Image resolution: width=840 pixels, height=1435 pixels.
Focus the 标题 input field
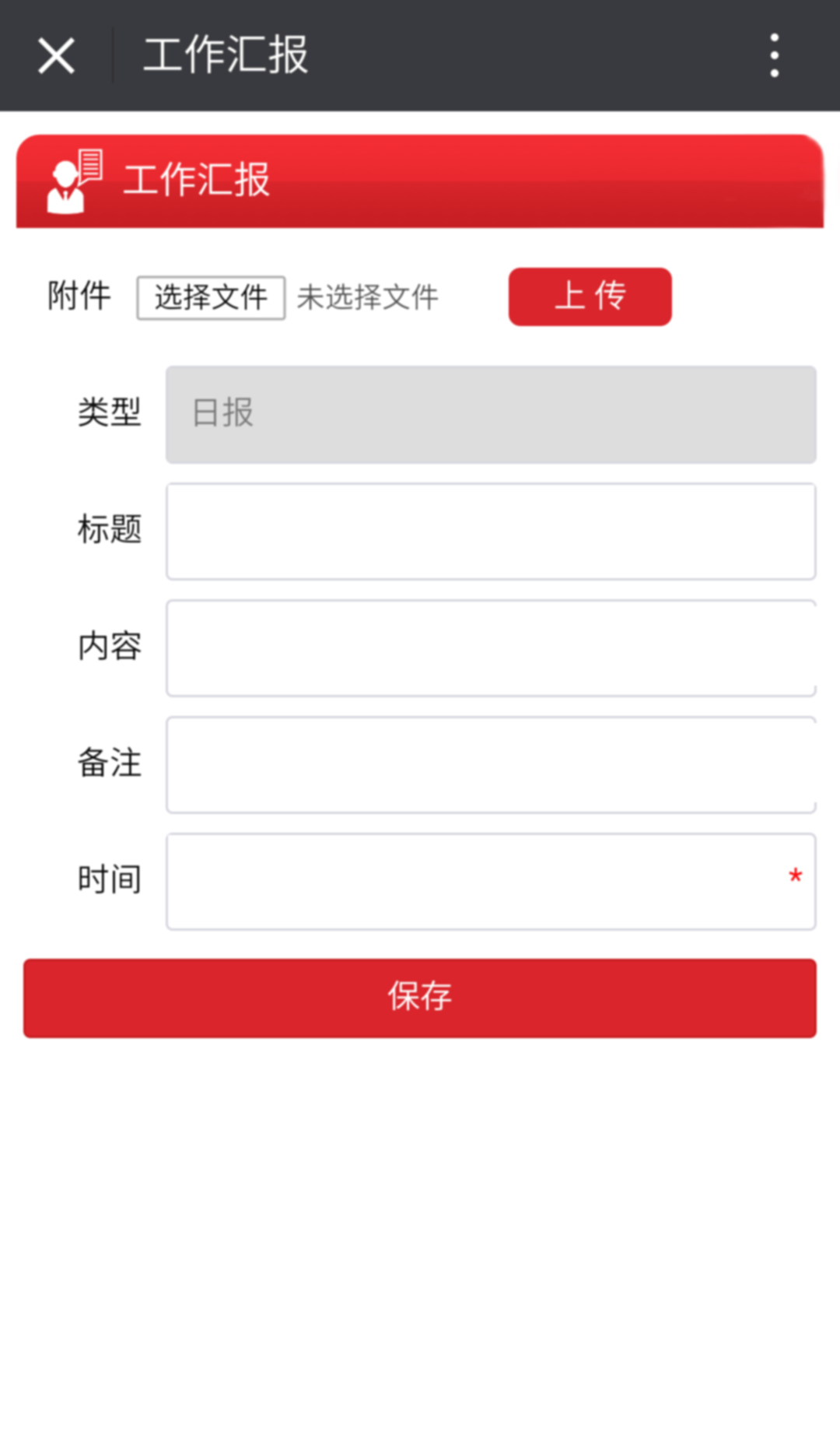(x=491, y=531)
